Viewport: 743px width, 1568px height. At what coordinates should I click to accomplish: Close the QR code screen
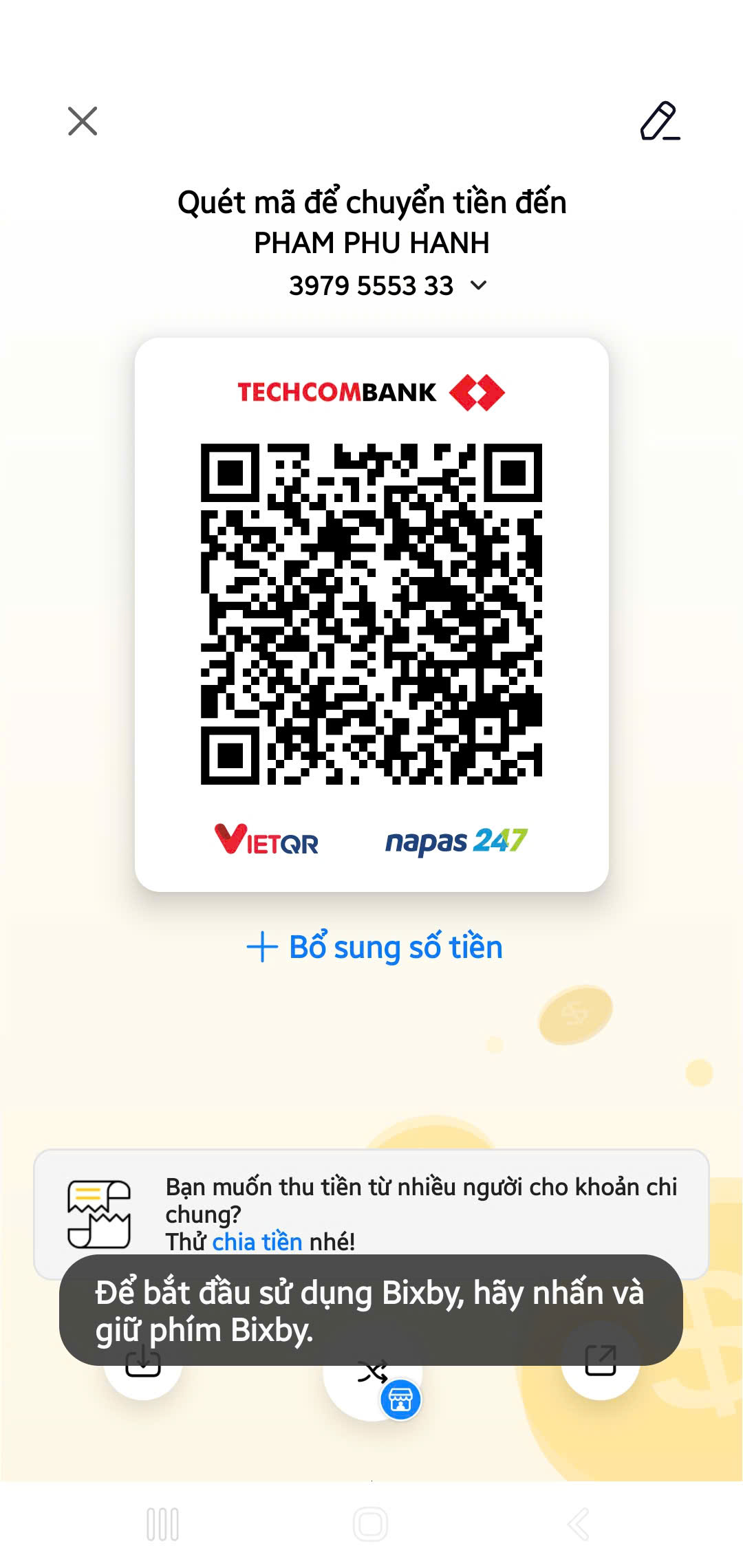pyautogui.click(x=83, y=121)
